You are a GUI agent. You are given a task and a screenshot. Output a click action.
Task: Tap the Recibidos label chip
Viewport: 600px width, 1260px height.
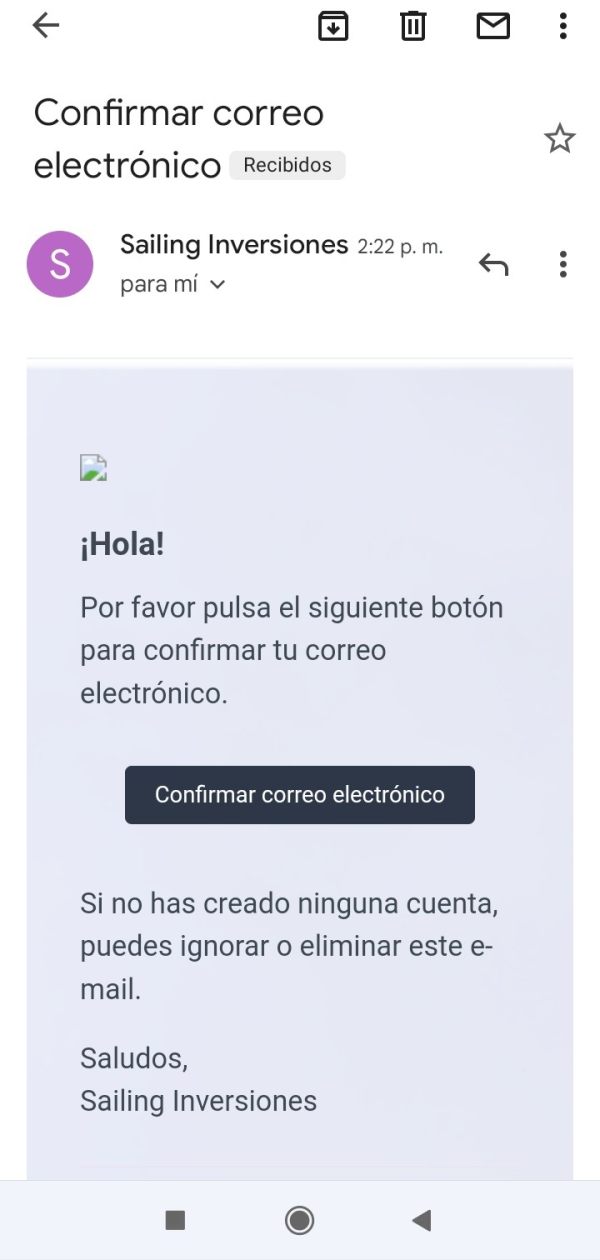point(287,165)
